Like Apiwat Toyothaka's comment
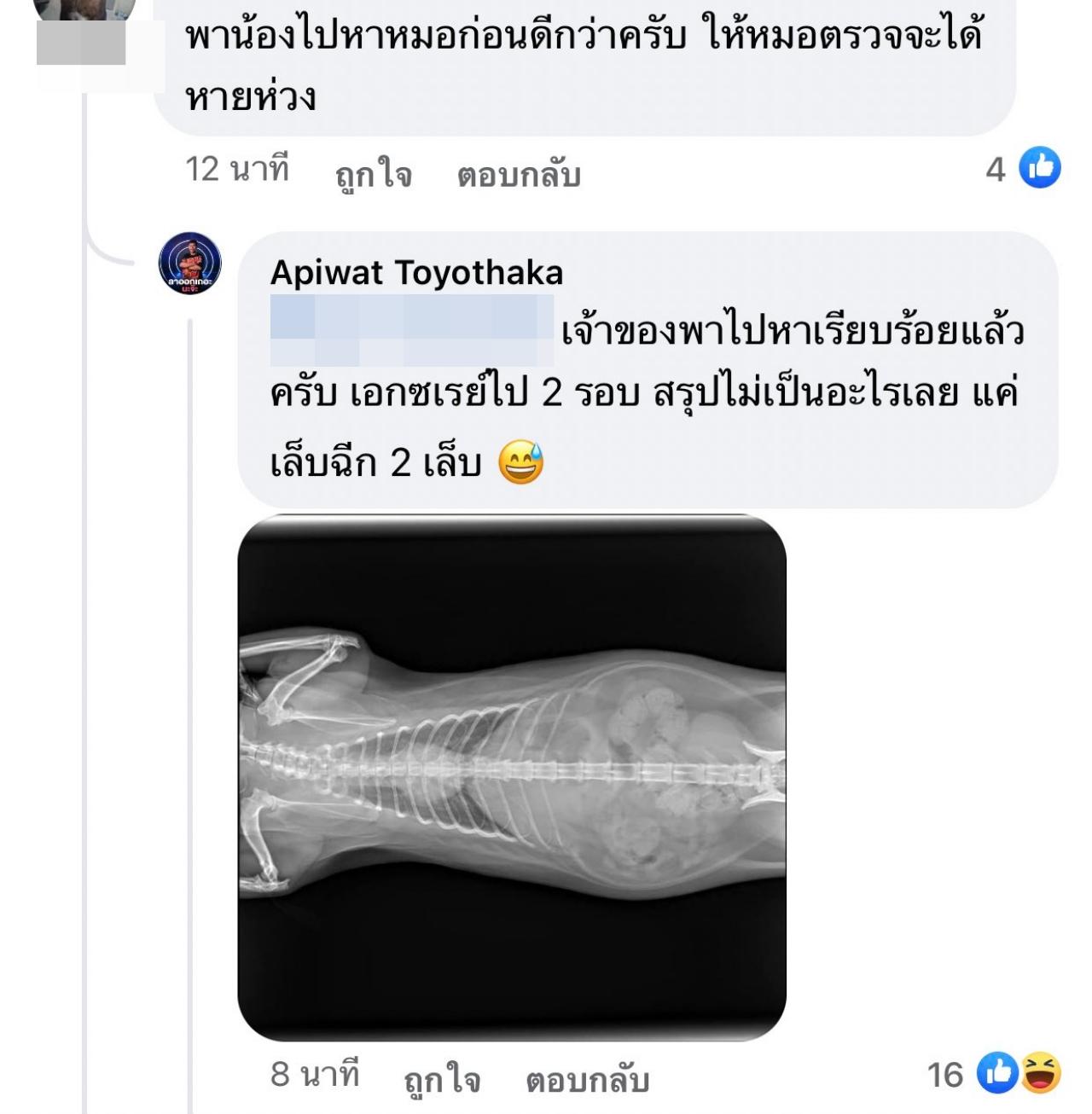Viewport: 1092px width, 1114px height. click(441, 1079)
